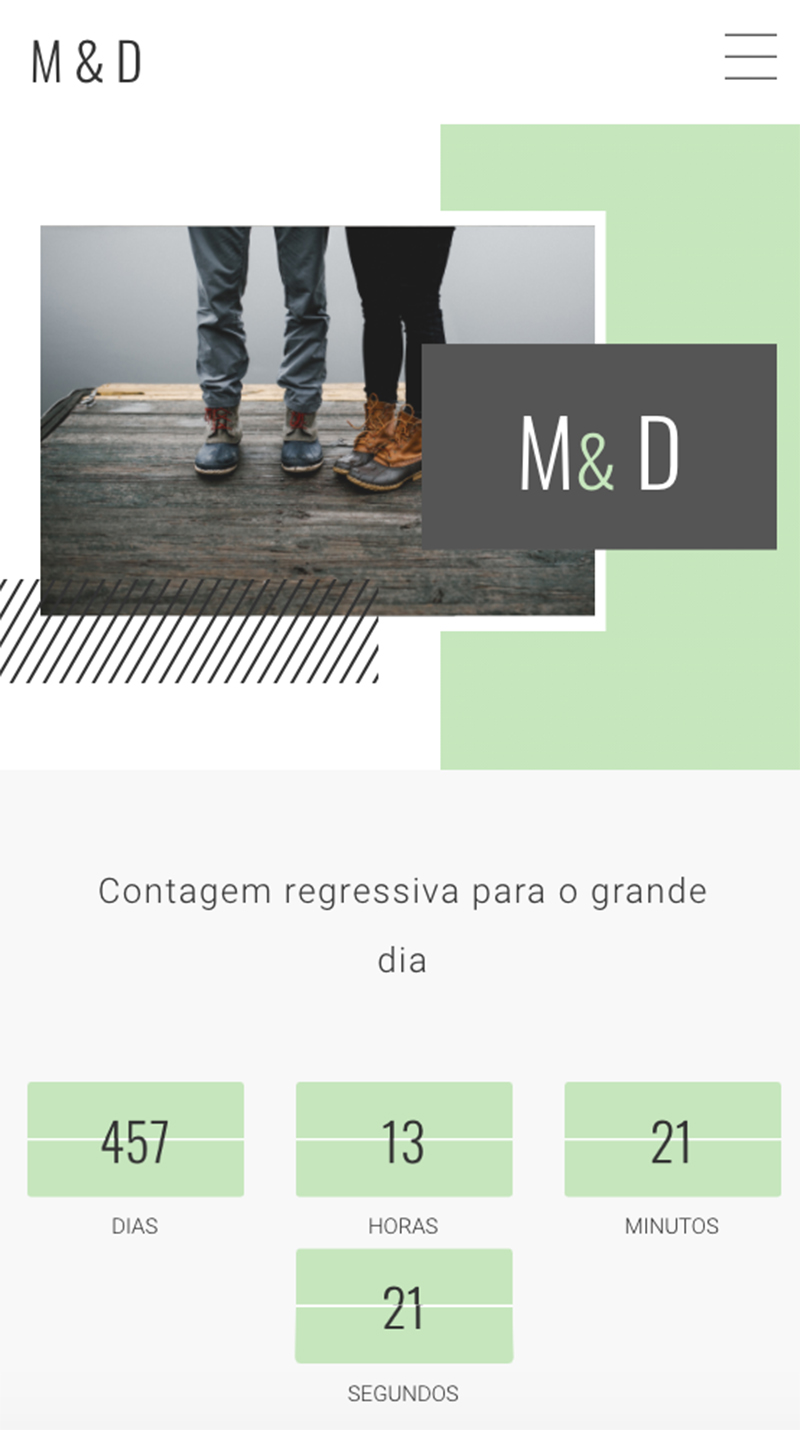Tap the M & D site title
800x1430 pixels.
point(87,62)
